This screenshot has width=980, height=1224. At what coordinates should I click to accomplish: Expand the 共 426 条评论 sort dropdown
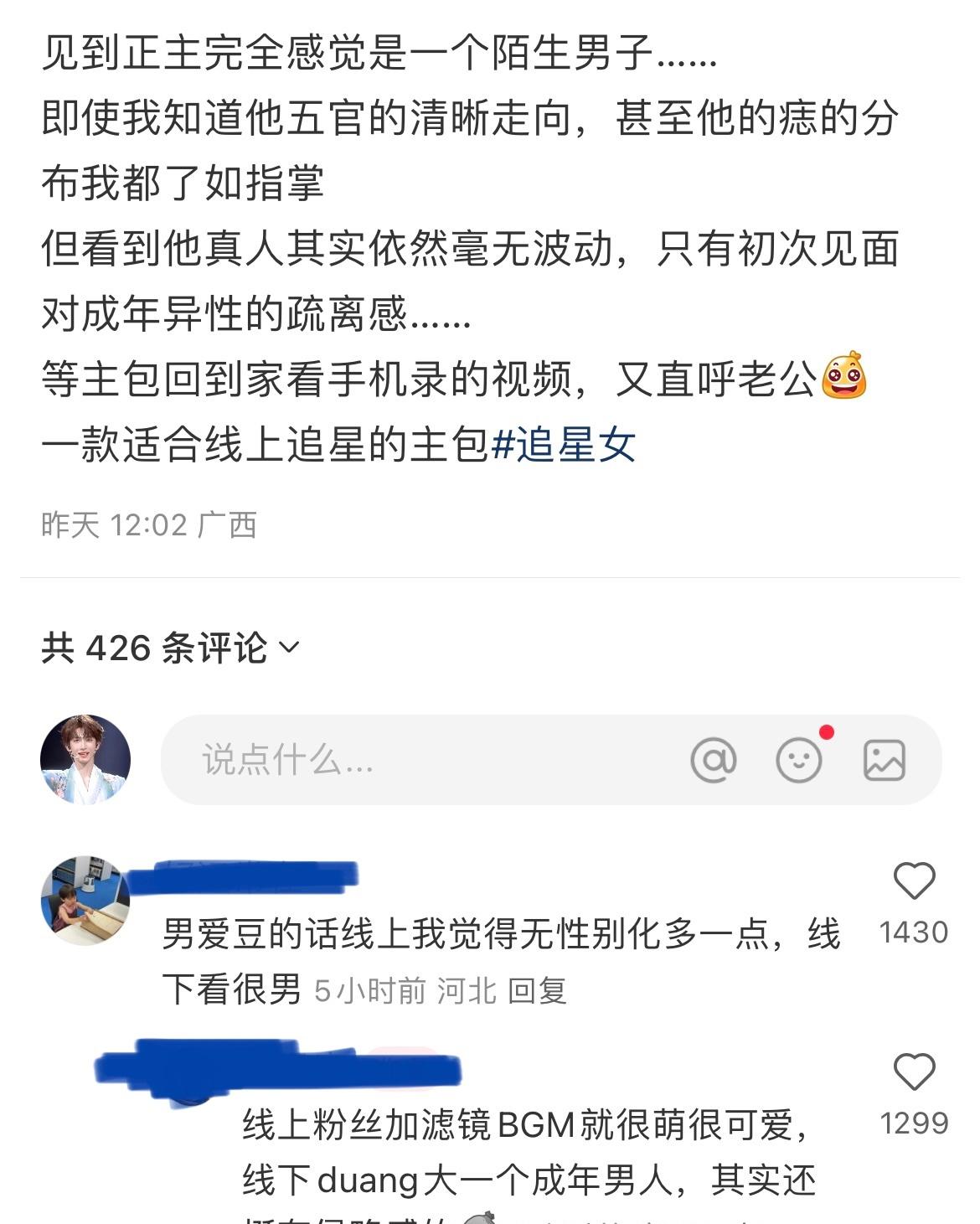(287, 648)
